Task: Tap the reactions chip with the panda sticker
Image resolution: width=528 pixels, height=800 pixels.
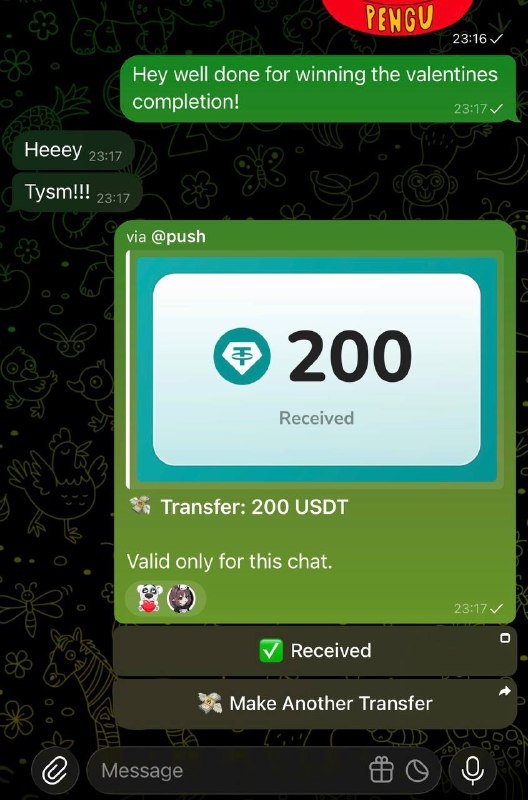Action: click(166, 598)
